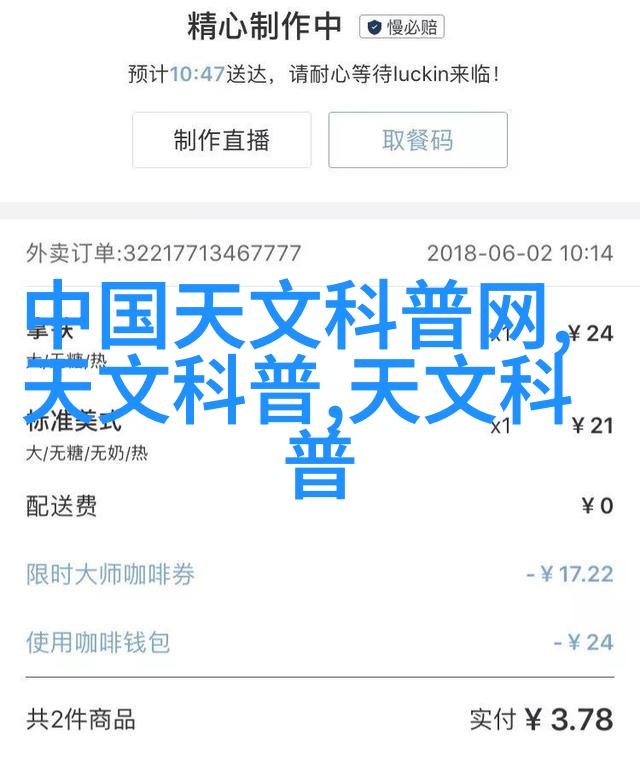
Task: Show the 取餐码 pickup code
Action: (x=418, y=140)
